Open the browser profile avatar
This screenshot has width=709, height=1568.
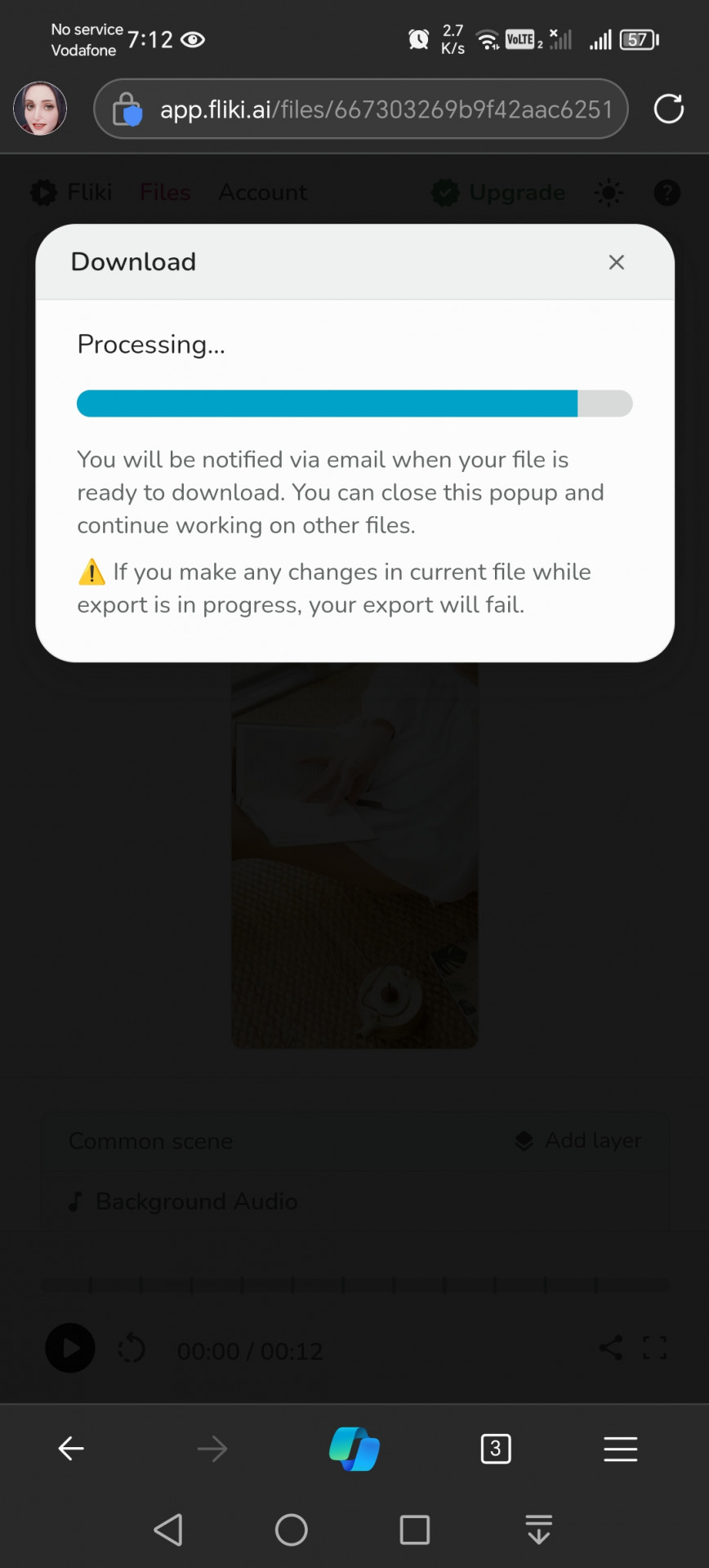point(40,109)
